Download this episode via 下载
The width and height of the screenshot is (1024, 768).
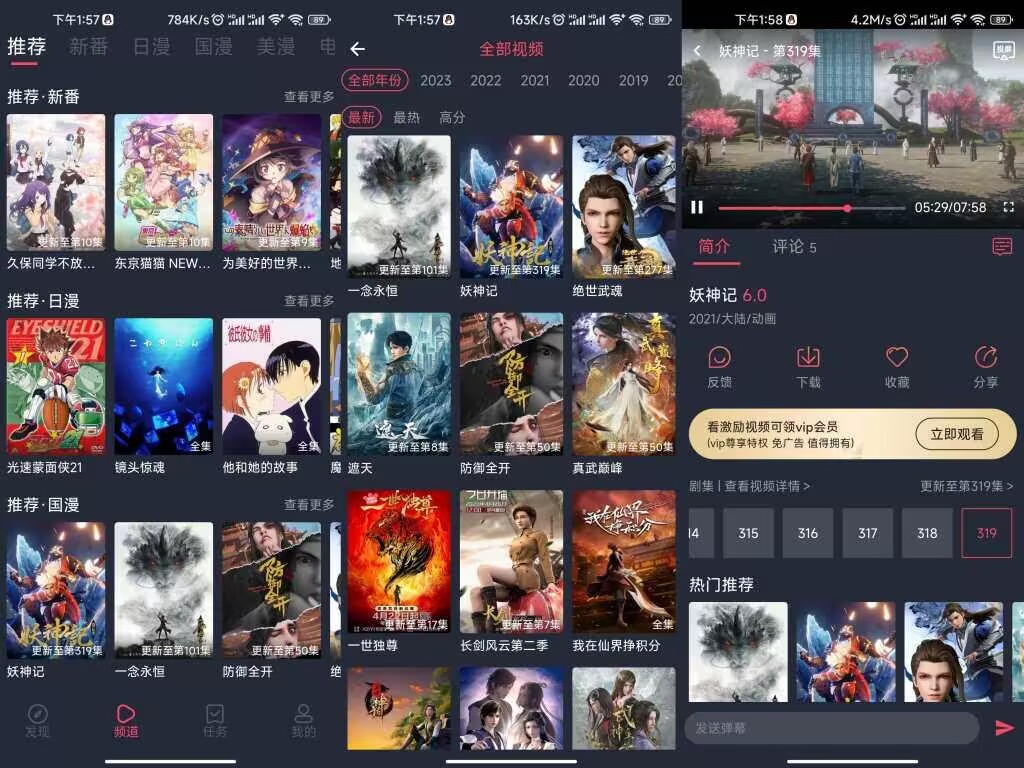click(x=808, y=366)
